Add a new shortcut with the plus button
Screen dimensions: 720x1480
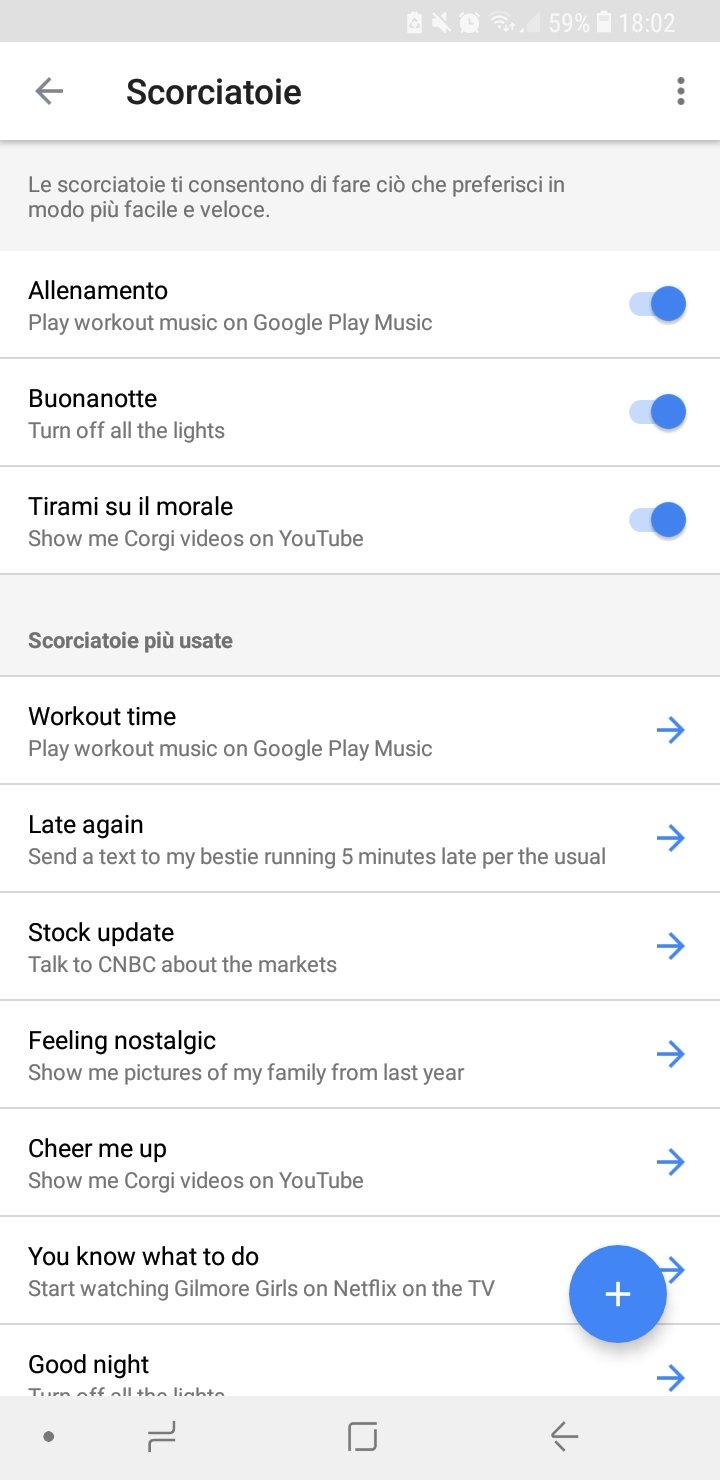[x=618, y=1294]
